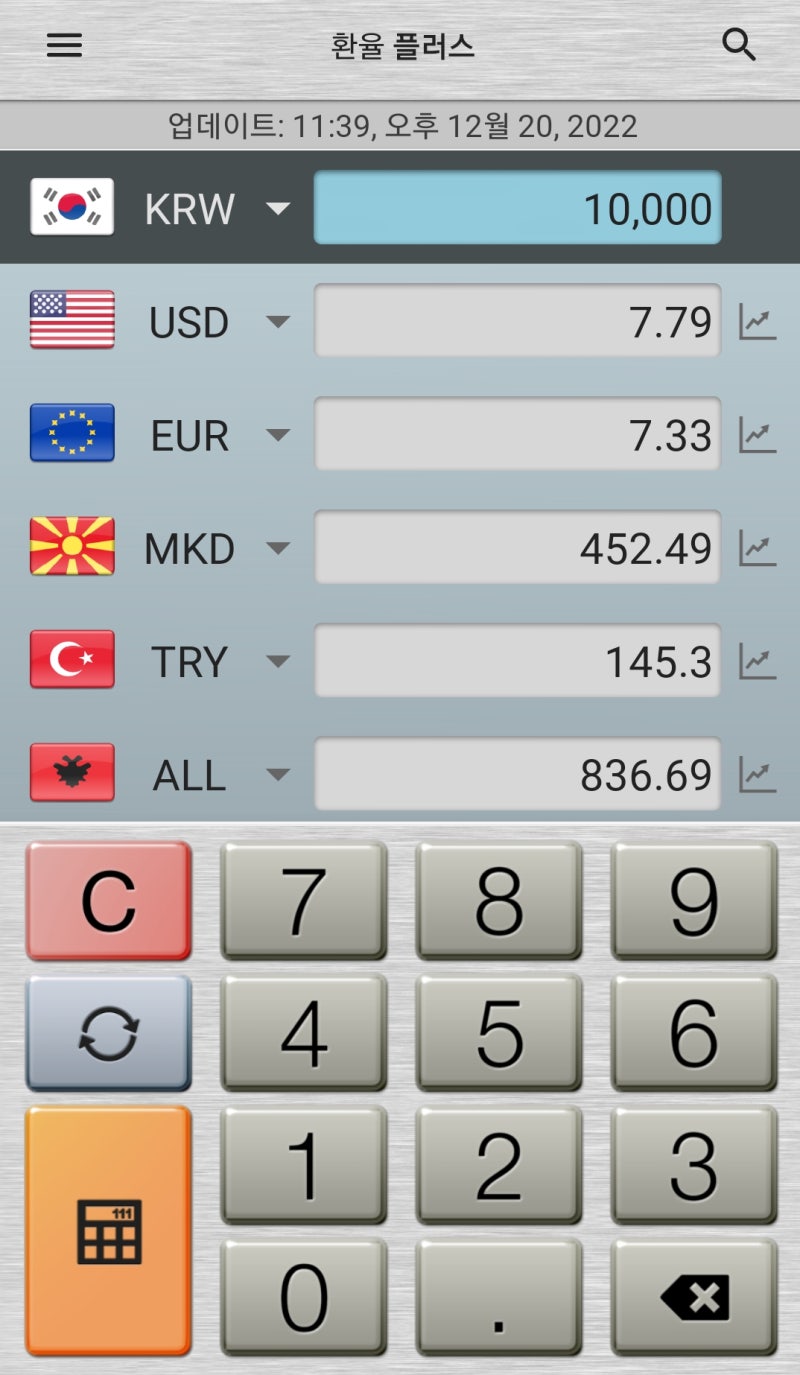
Task: View the TRY rate chart
Action: coord(758,661)
